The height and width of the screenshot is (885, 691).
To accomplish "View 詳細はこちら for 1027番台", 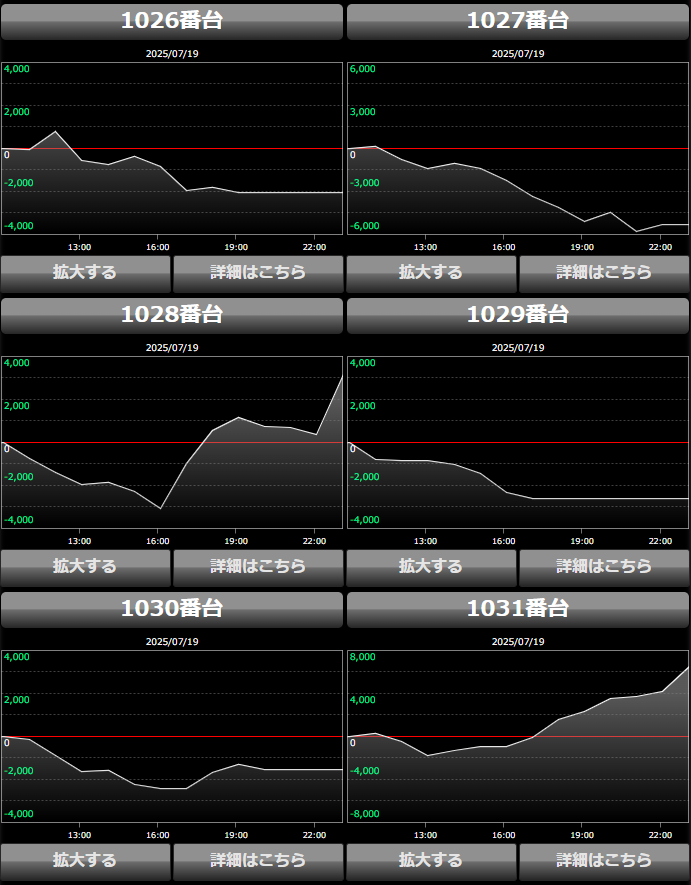I will 604,272.
